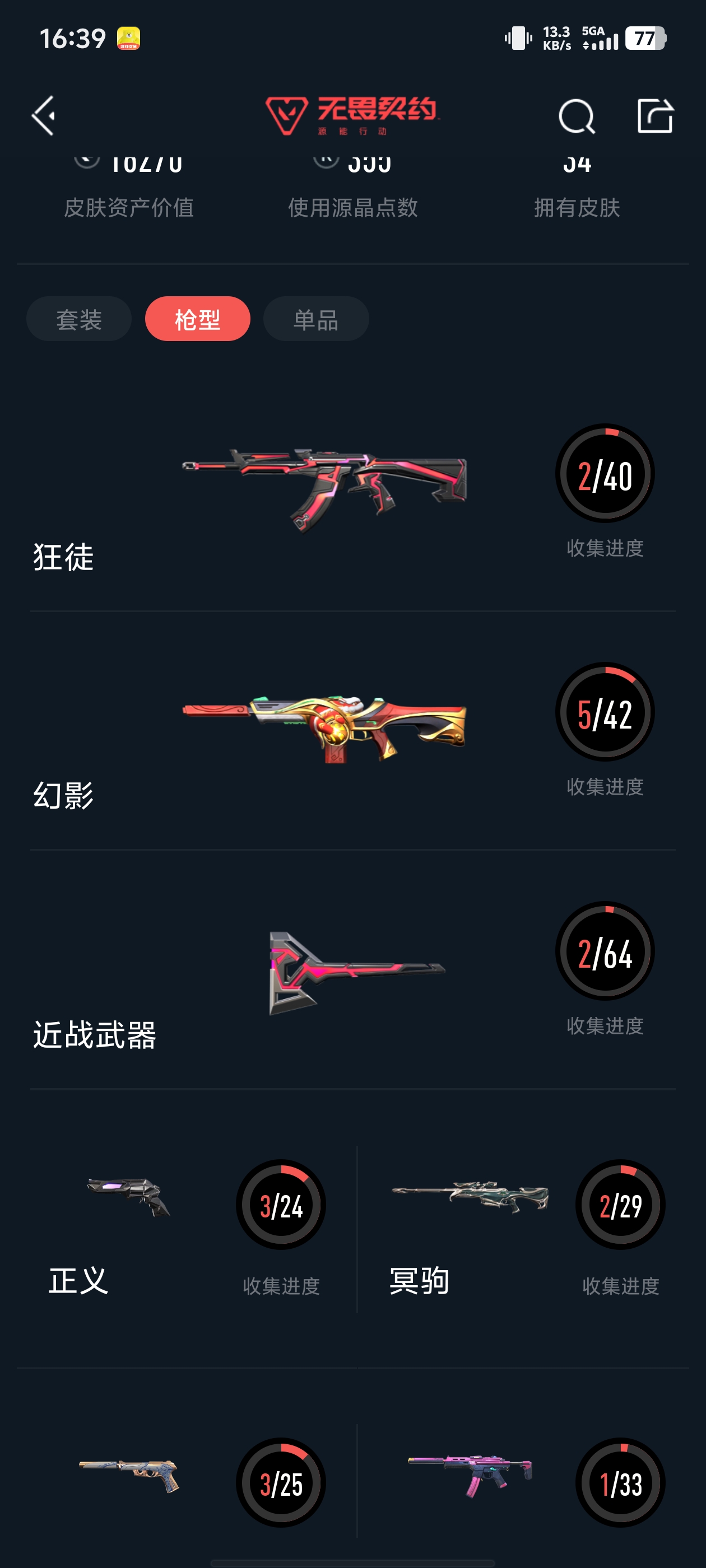The height and width of the screenshot is (1568, 706).
Task: Open the 狂徒 weapon skin collection
Action: click(x=352, y=493)
